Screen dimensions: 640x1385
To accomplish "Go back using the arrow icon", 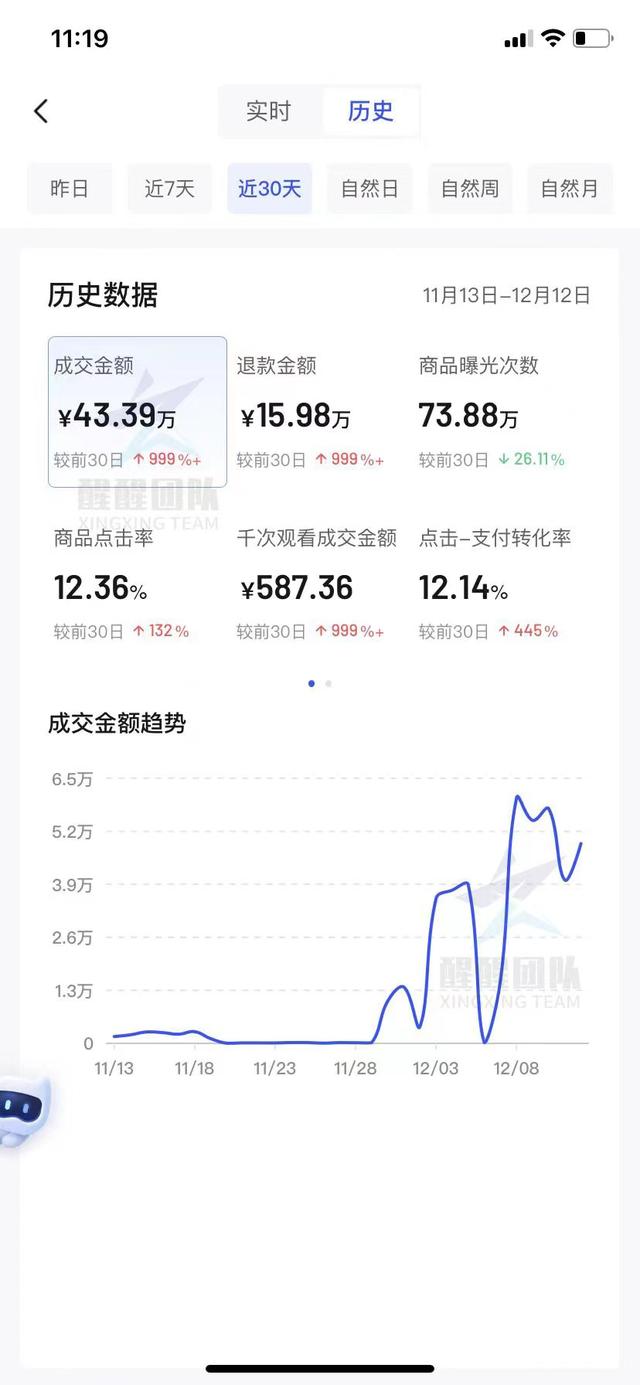I will click(41, 111).
